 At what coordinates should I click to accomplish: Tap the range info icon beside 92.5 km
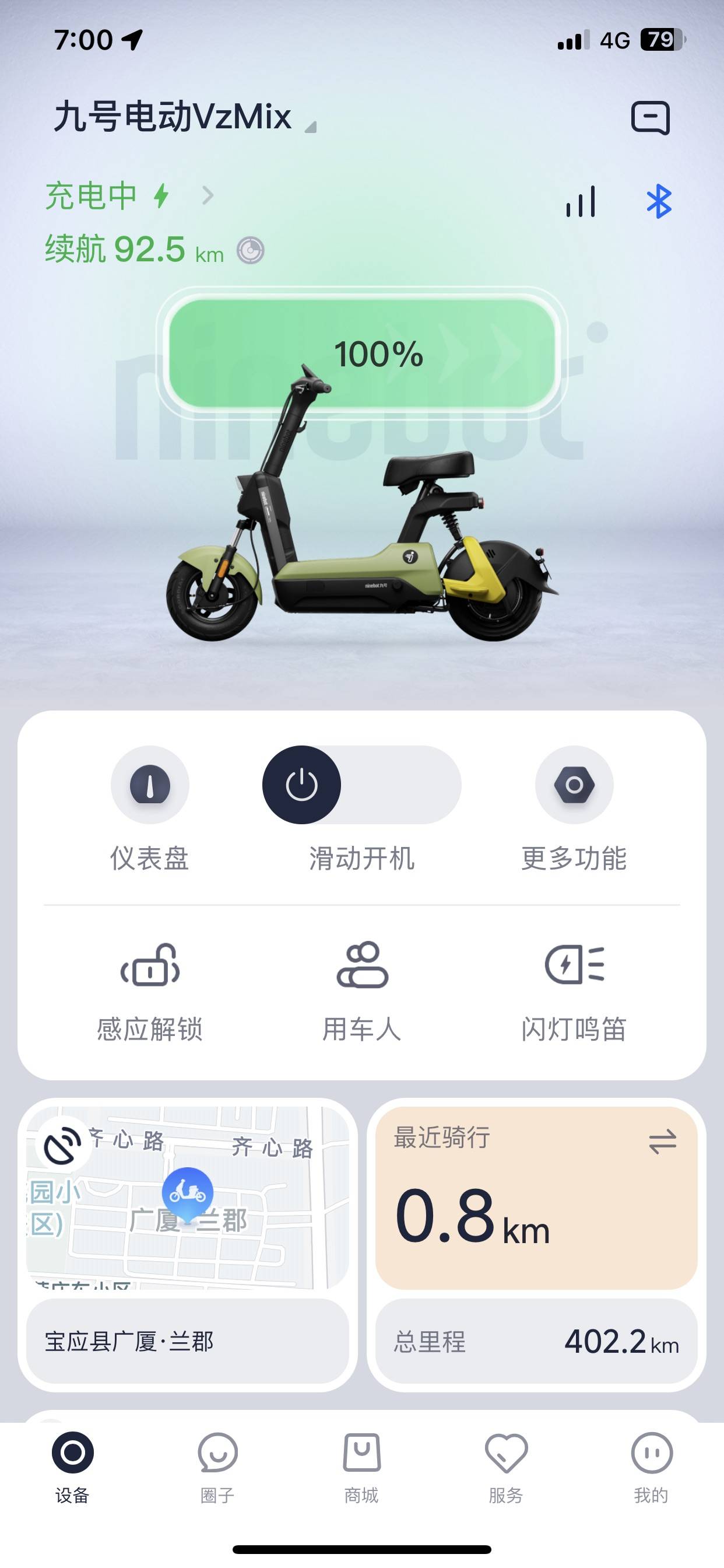coord(250,251)
